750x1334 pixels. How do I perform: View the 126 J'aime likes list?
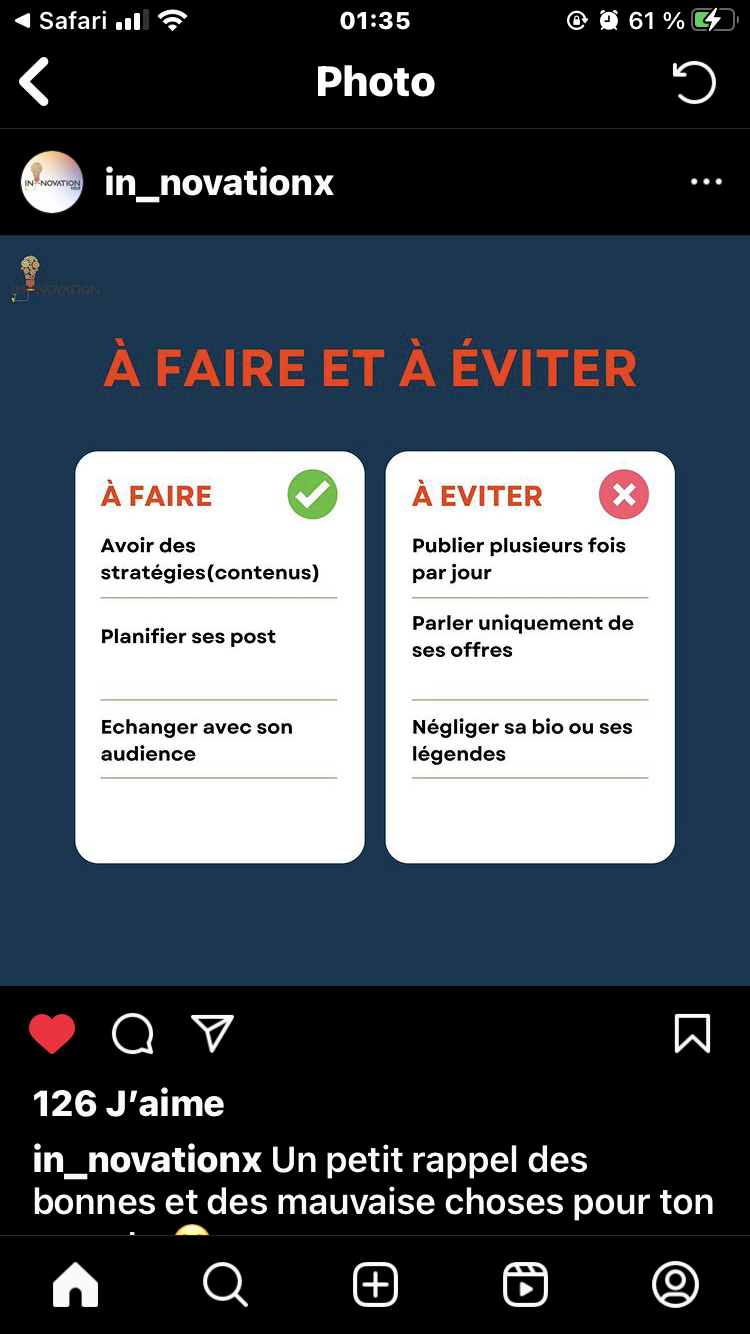(129, 1103)
